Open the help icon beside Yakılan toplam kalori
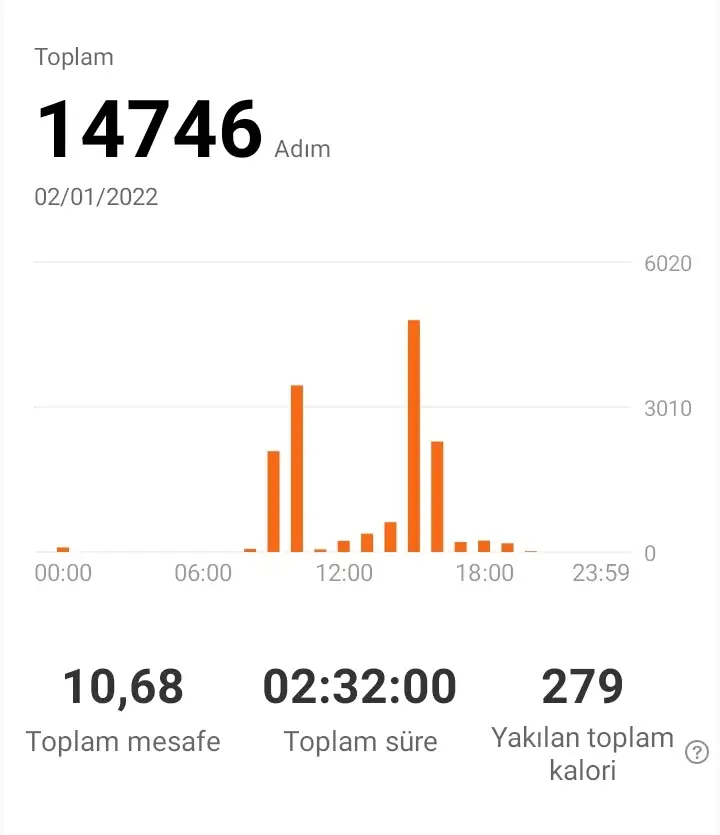Image resolution: width=720 pixels, height=835 pixels. tap(697, 753)
